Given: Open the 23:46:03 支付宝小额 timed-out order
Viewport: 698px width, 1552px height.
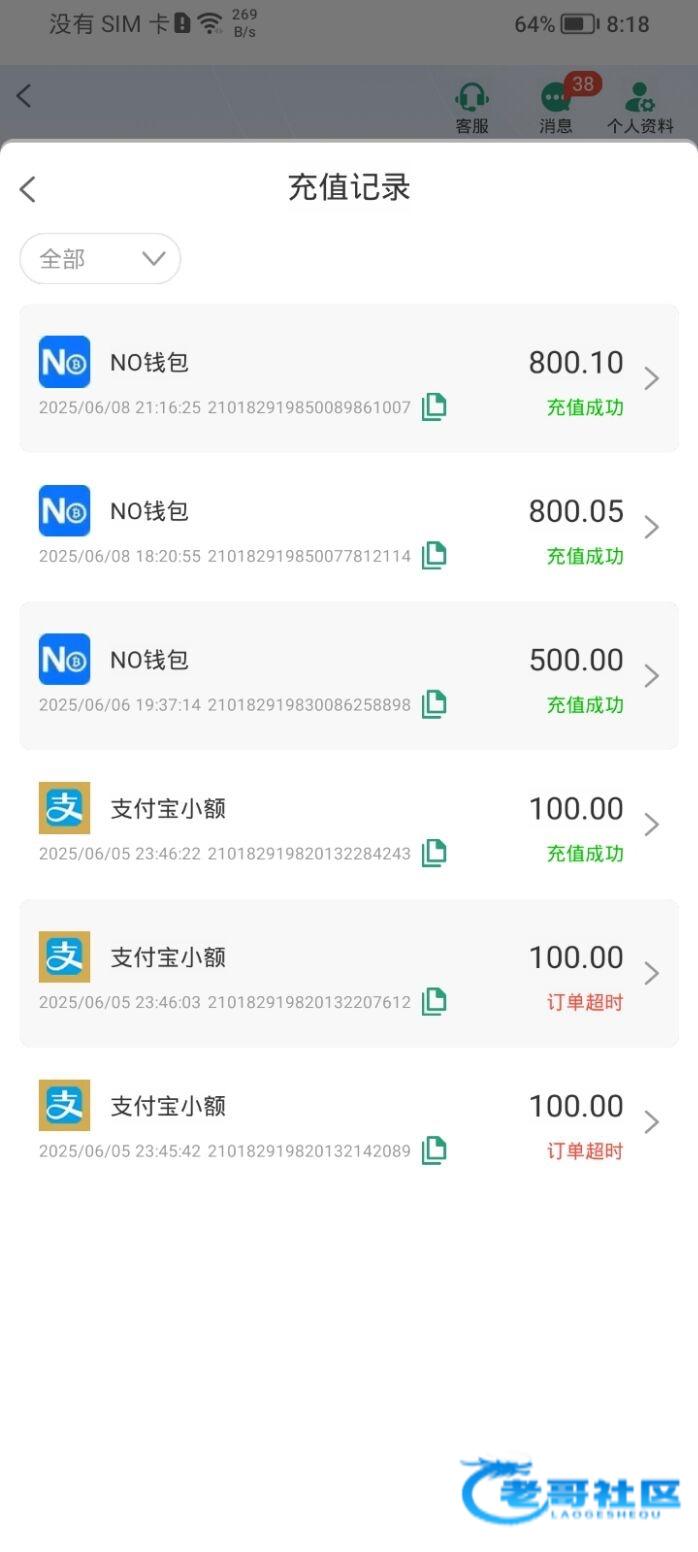Looking at the screenshot, I should pyautogui.click(x=349, y=973).
